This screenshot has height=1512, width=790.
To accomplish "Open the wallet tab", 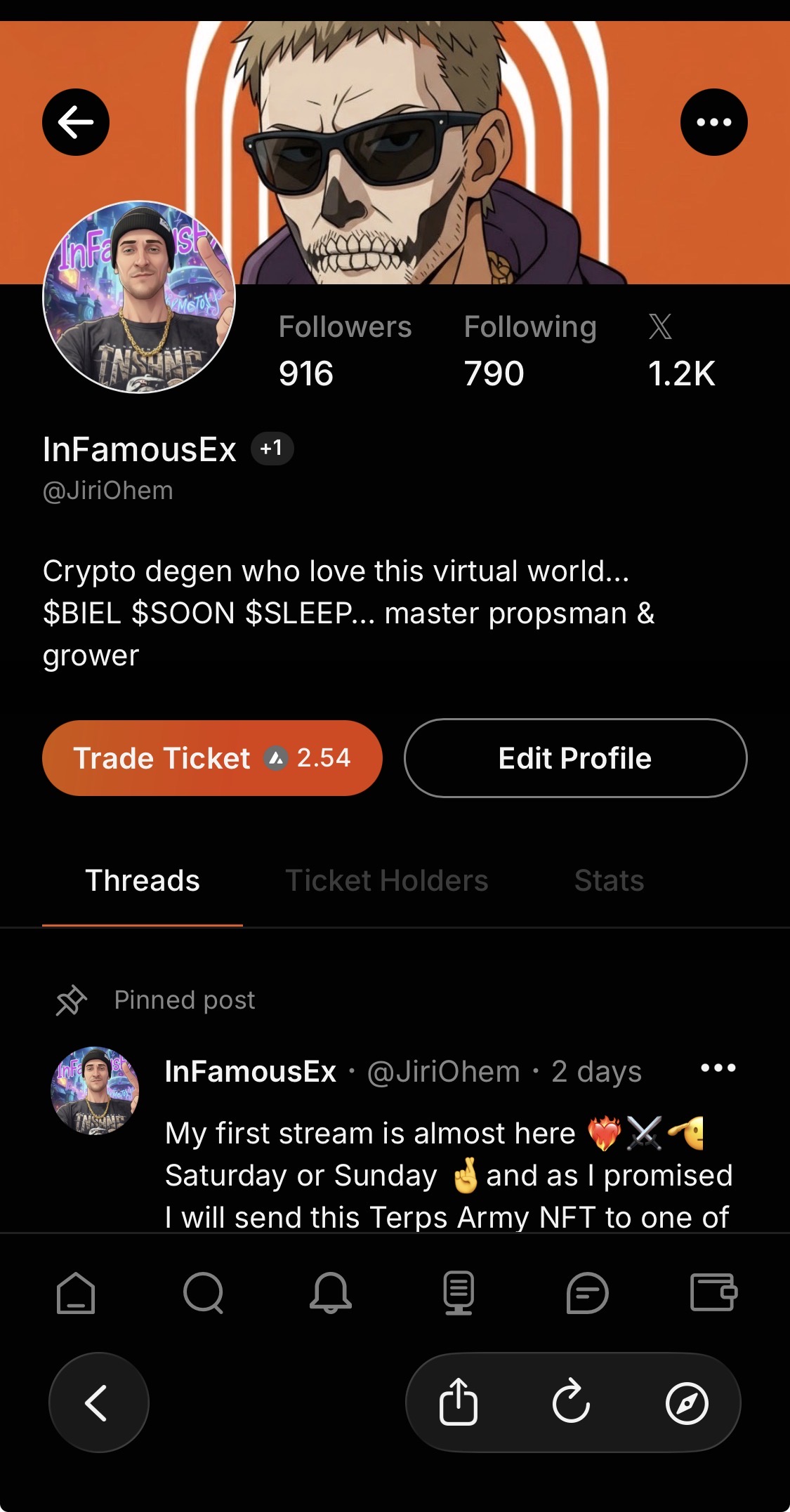I will point(713,1293).
